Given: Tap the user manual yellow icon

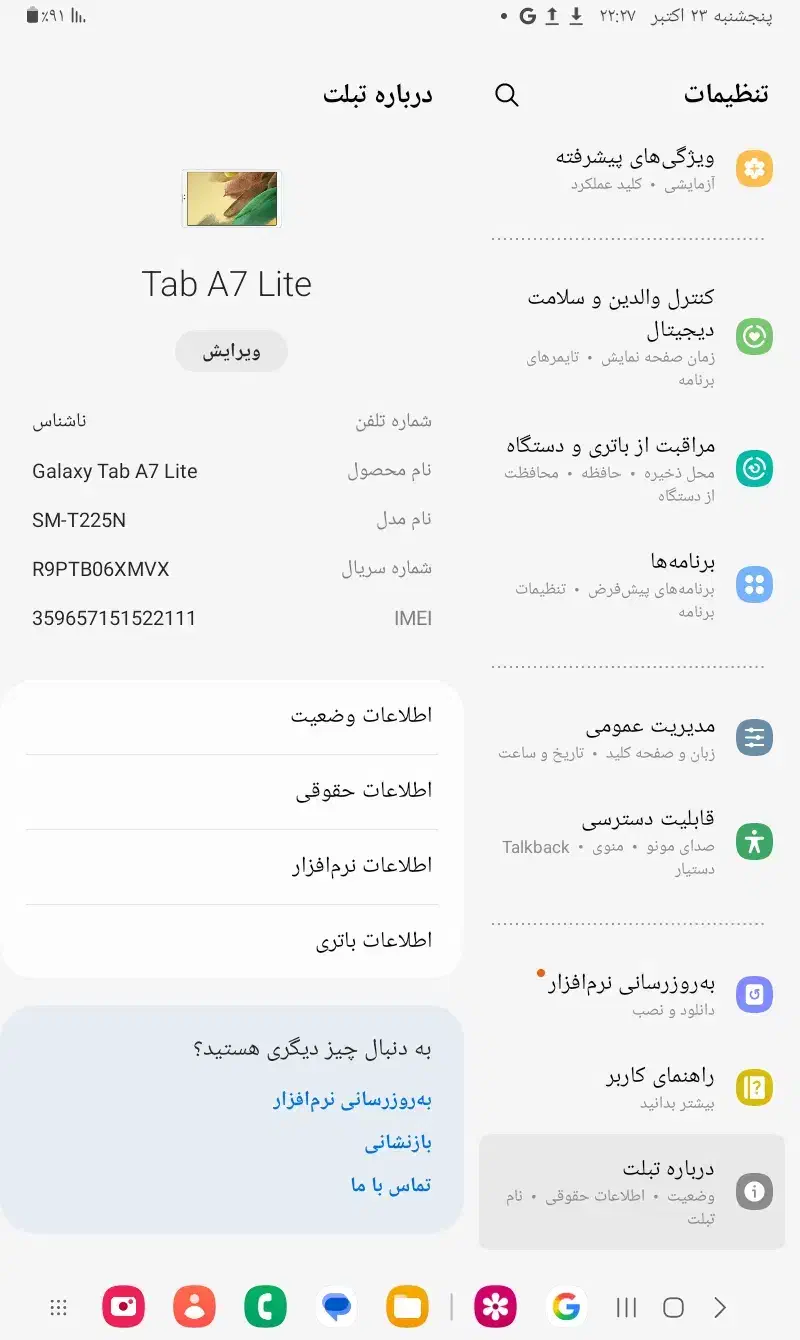Looking at the screenshot, I should click(x=754, y=1088).
